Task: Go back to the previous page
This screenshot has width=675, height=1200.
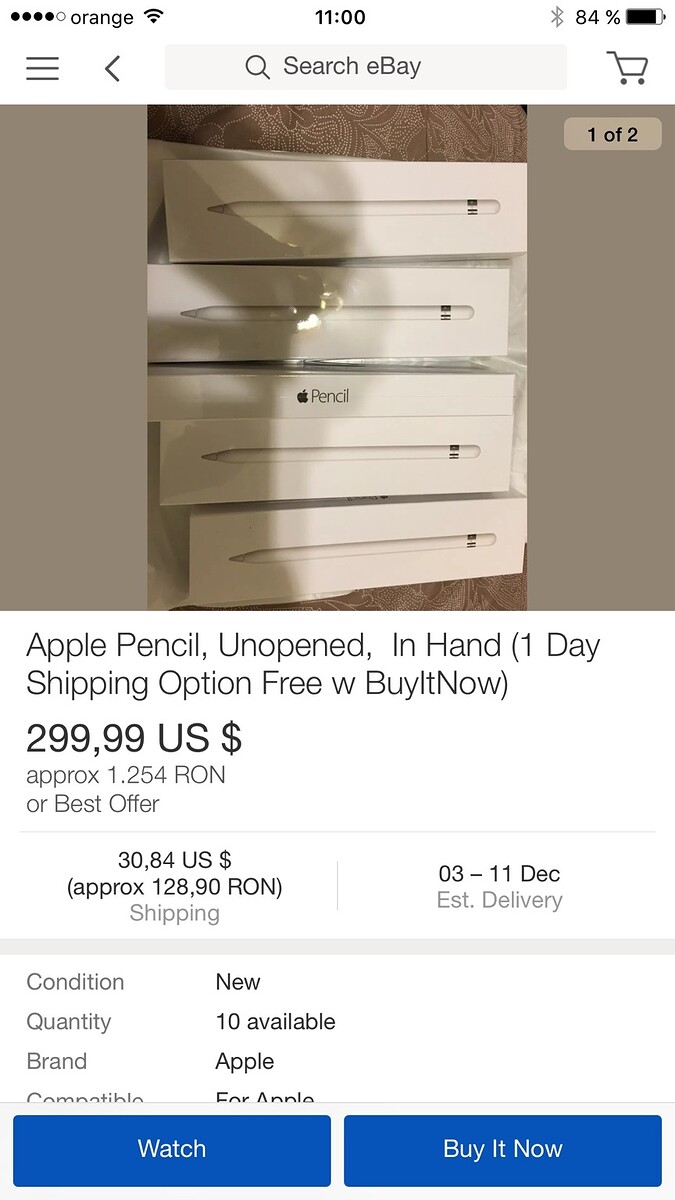Action: 112,68
